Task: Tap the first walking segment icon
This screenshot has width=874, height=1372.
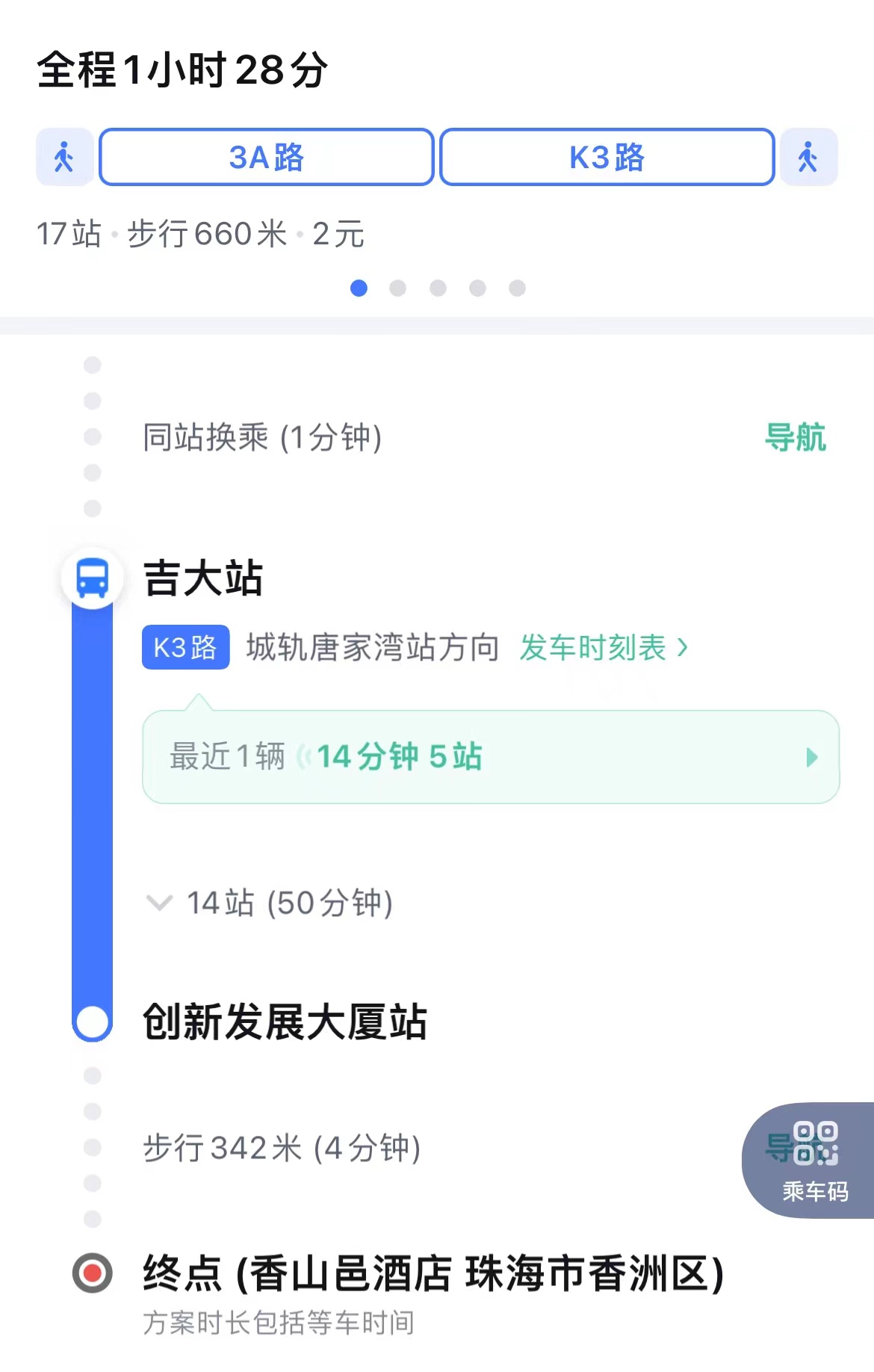Action: point(64,157)
